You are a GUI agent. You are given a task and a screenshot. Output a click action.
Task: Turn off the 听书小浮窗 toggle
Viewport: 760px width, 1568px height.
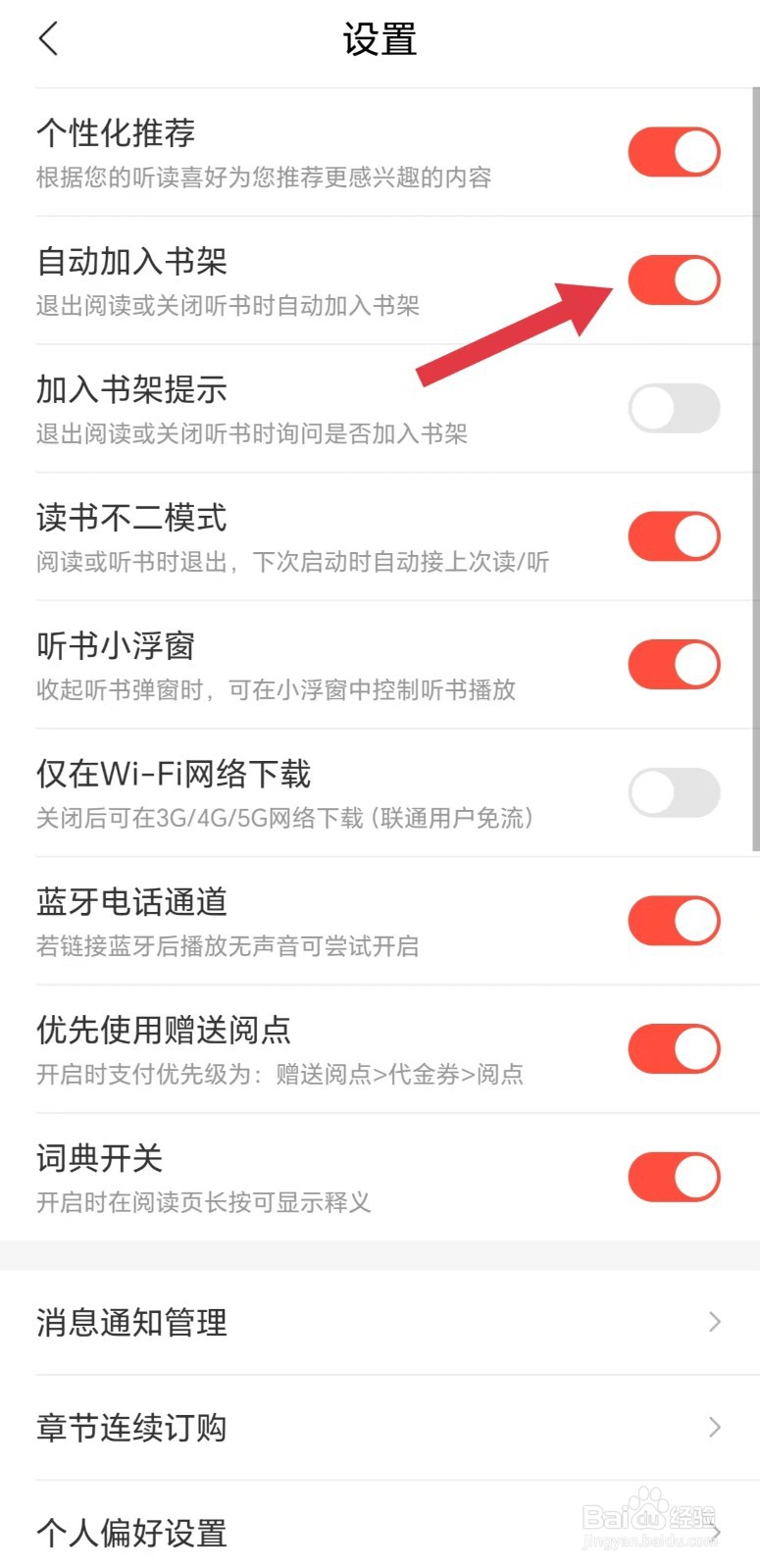pyautogui.click(x=674, y=664)
